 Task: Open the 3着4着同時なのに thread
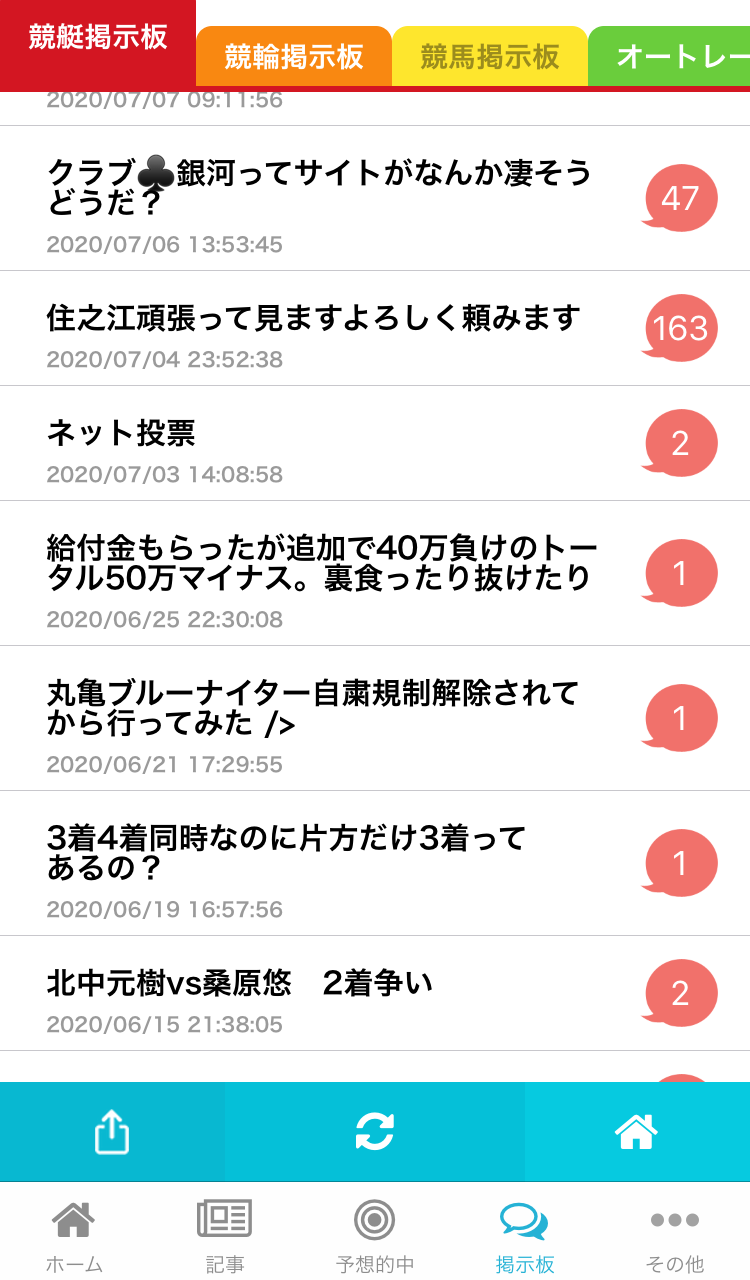375,863
